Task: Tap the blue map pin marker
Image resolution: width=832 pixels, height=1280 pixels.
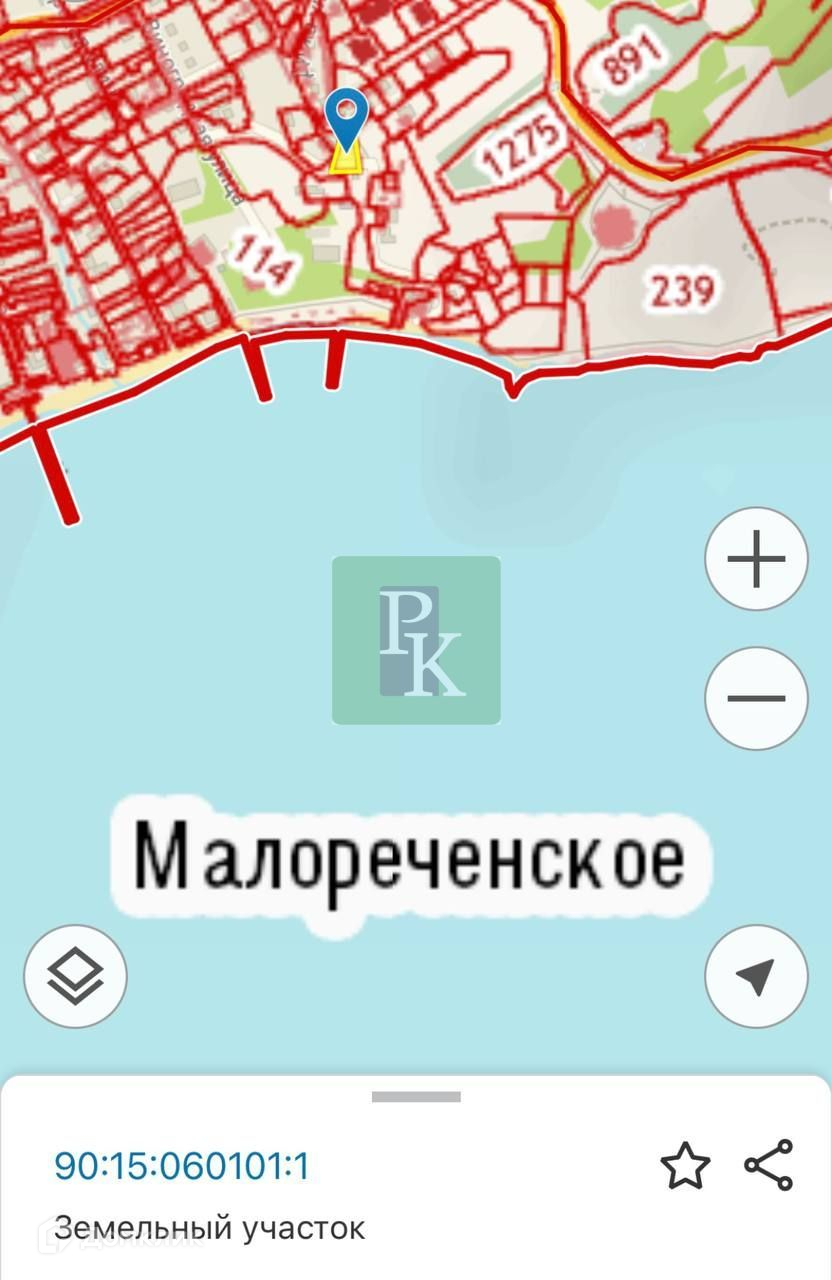Action: click(347, 118)
